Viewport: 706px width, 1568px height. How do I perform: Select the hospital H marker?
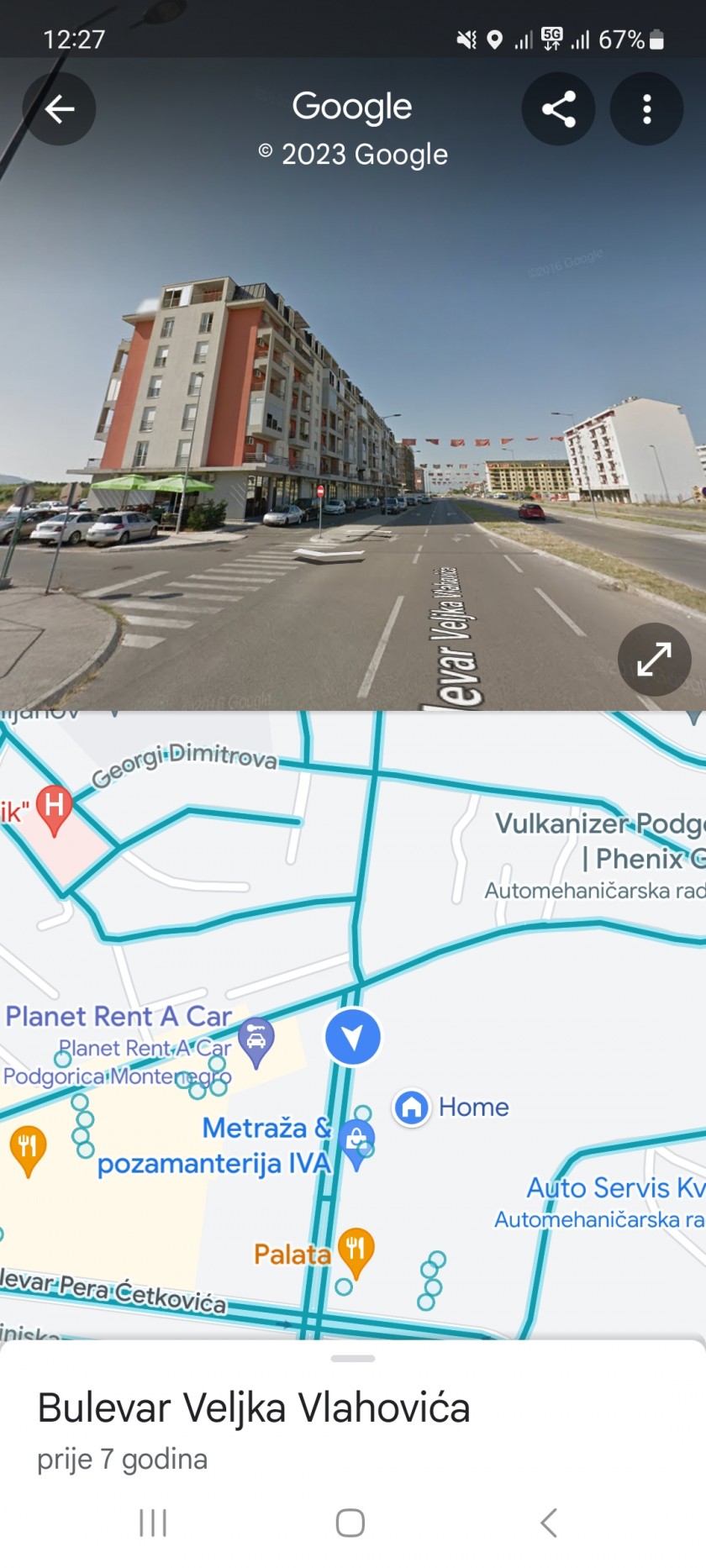click(x=55, y=809)
